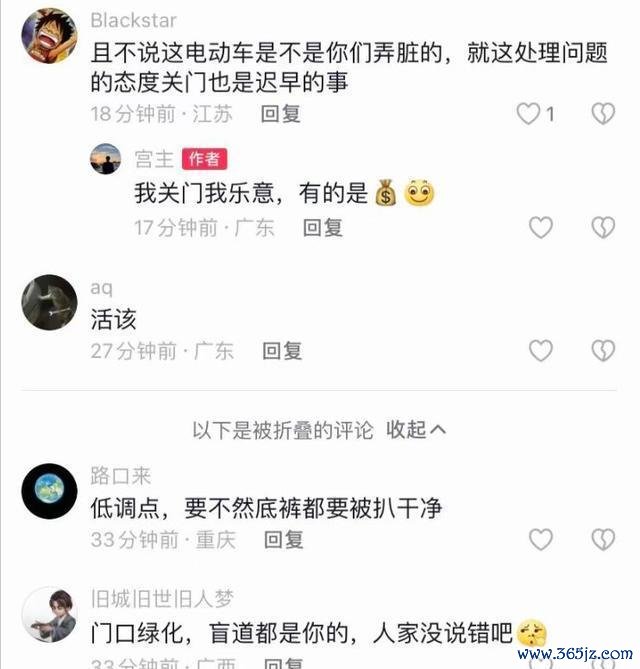This screenshot has width=640, height=669.
Task: Like the author 宫主's reply
Action: click(x=541, y=228)
